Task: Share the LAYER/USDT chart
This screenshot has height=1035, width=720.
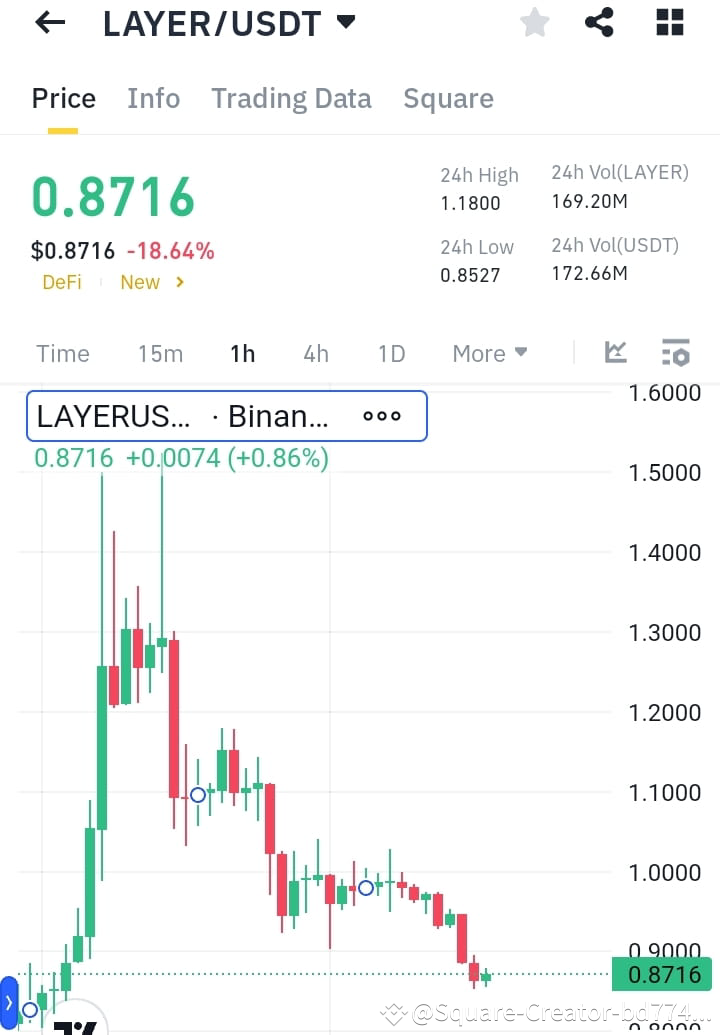Action: [x=599, y=22]
